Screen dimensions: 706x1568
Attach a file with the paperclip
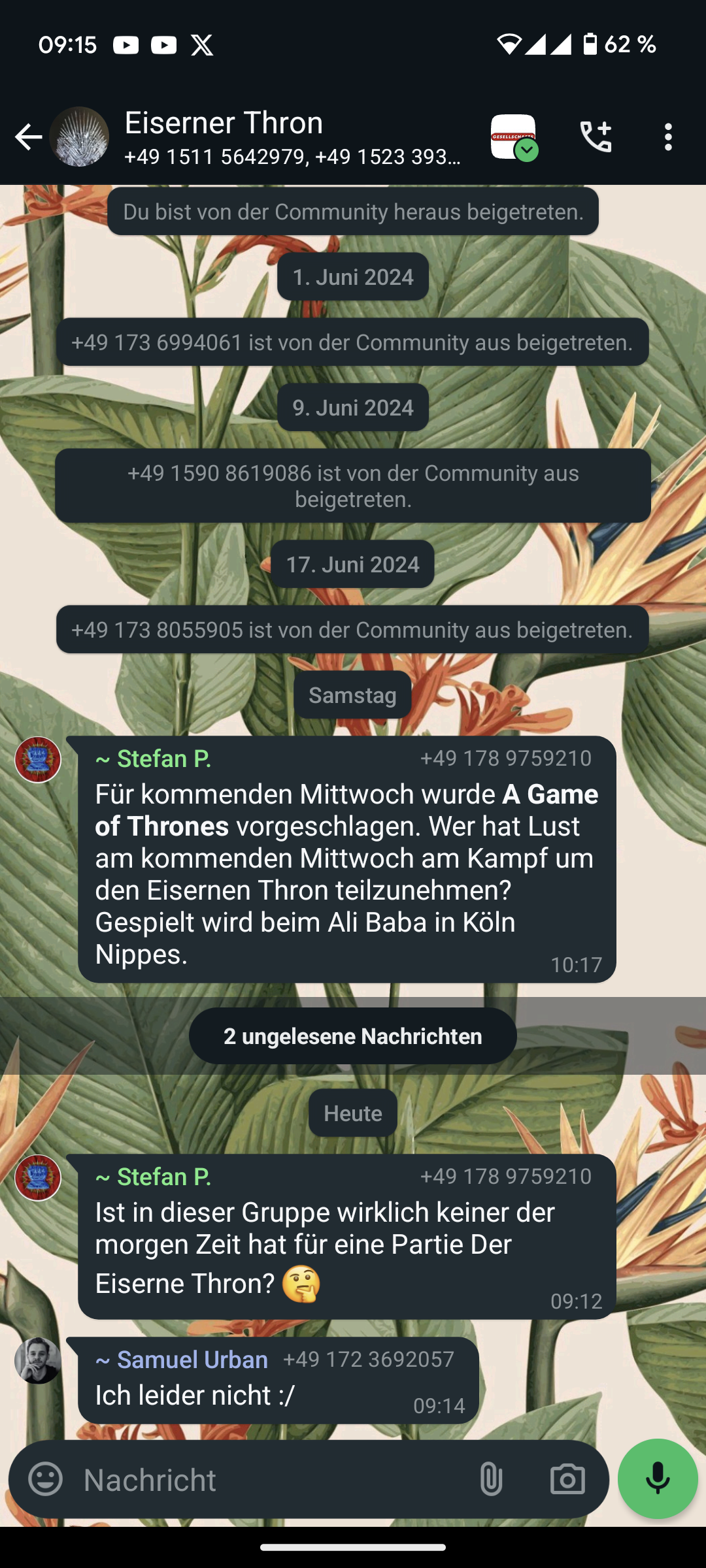[491, 1480]
